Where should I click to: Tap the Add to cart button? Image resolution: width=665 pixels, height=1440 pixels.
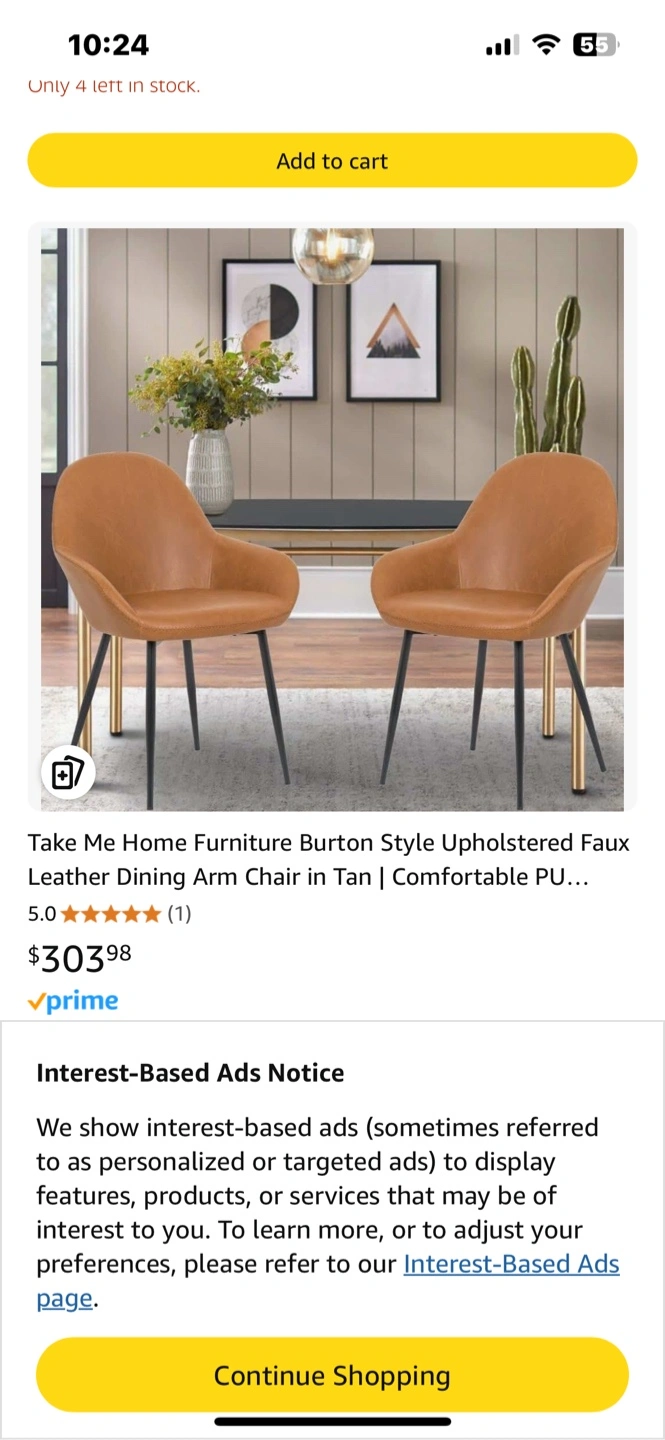(332, 161)
